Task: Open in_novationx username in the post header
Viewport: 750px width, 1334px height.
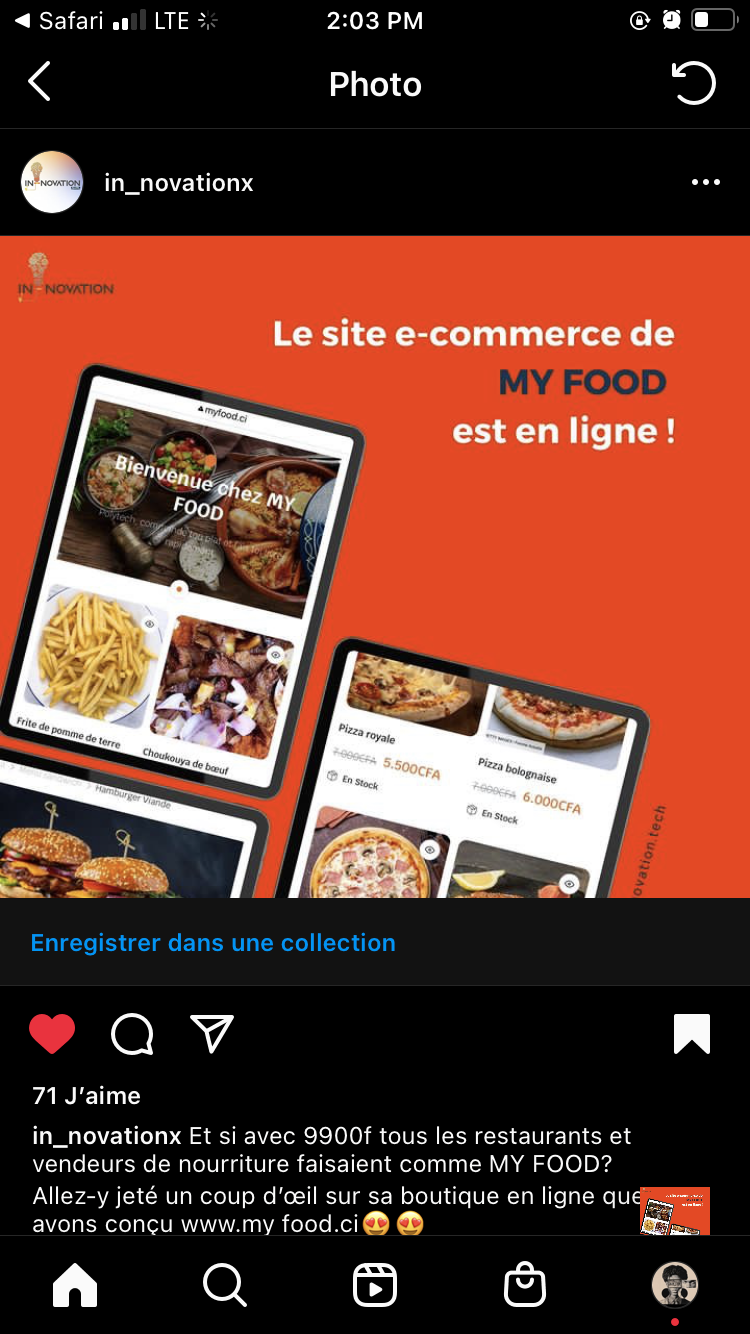Action: pos(179,183)
